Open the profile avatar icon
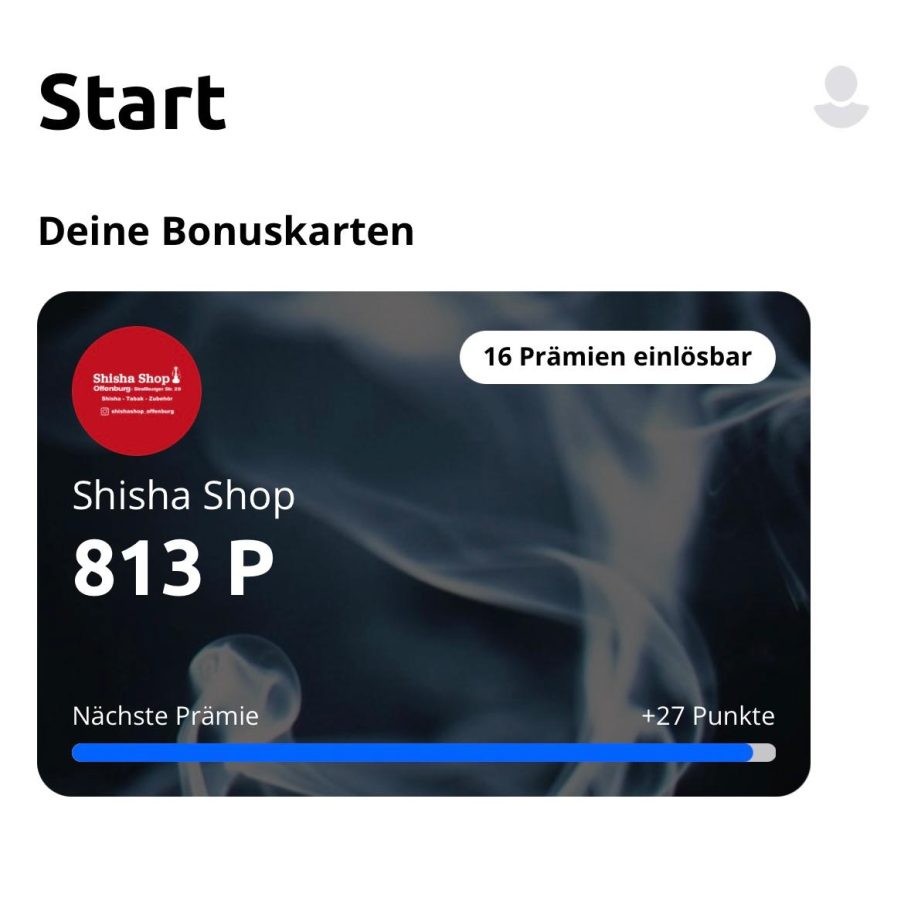This screenshot has width=911, height=911. click(841, 97)
